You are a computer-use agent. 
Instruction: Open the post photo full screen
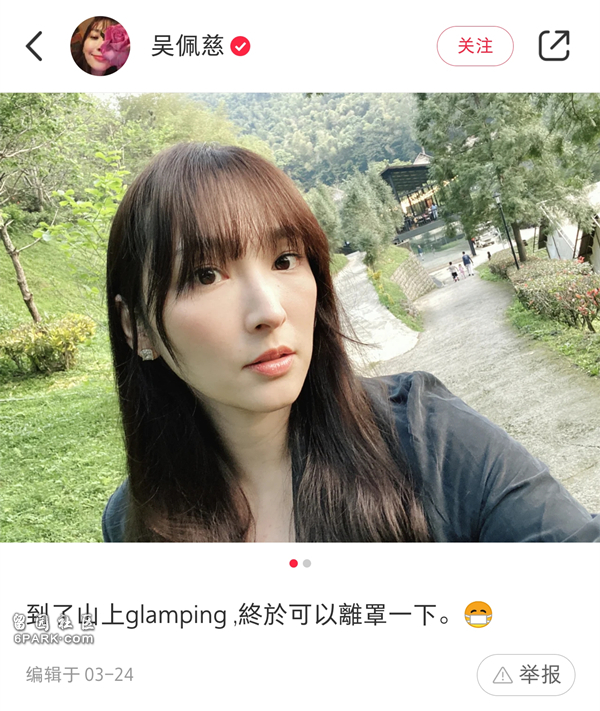tap(300, 318)
